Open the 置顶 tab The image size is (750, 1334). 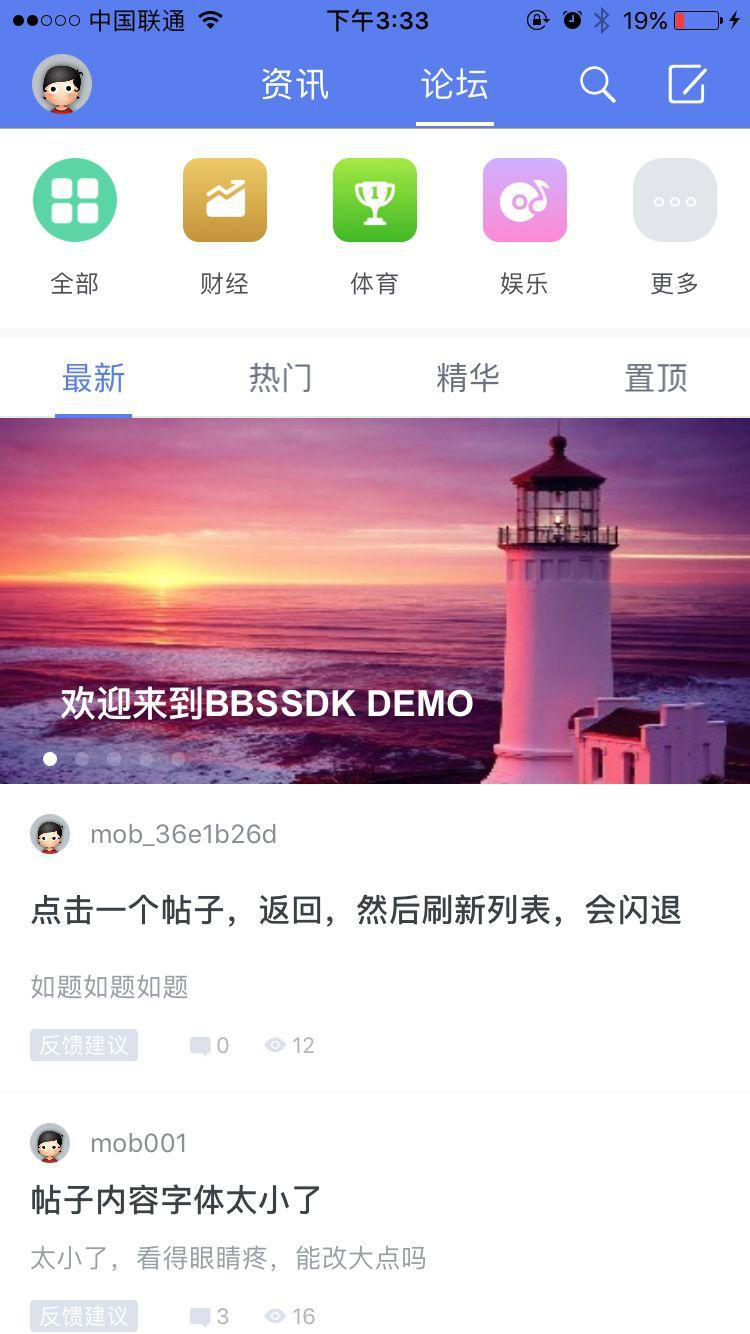pyautogui.click(x=656, y=378)
